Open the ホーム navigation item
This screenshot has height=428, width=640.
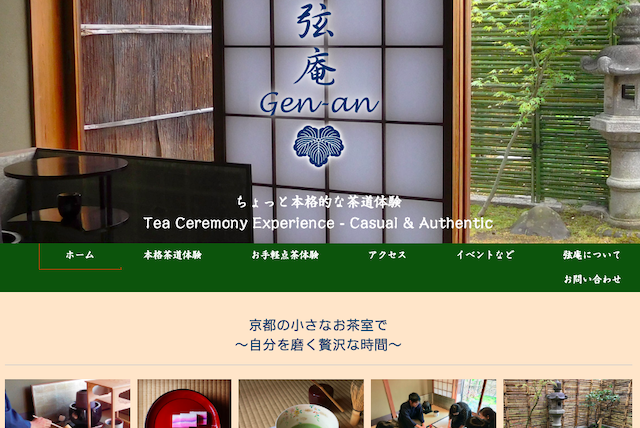click(80, 255)
